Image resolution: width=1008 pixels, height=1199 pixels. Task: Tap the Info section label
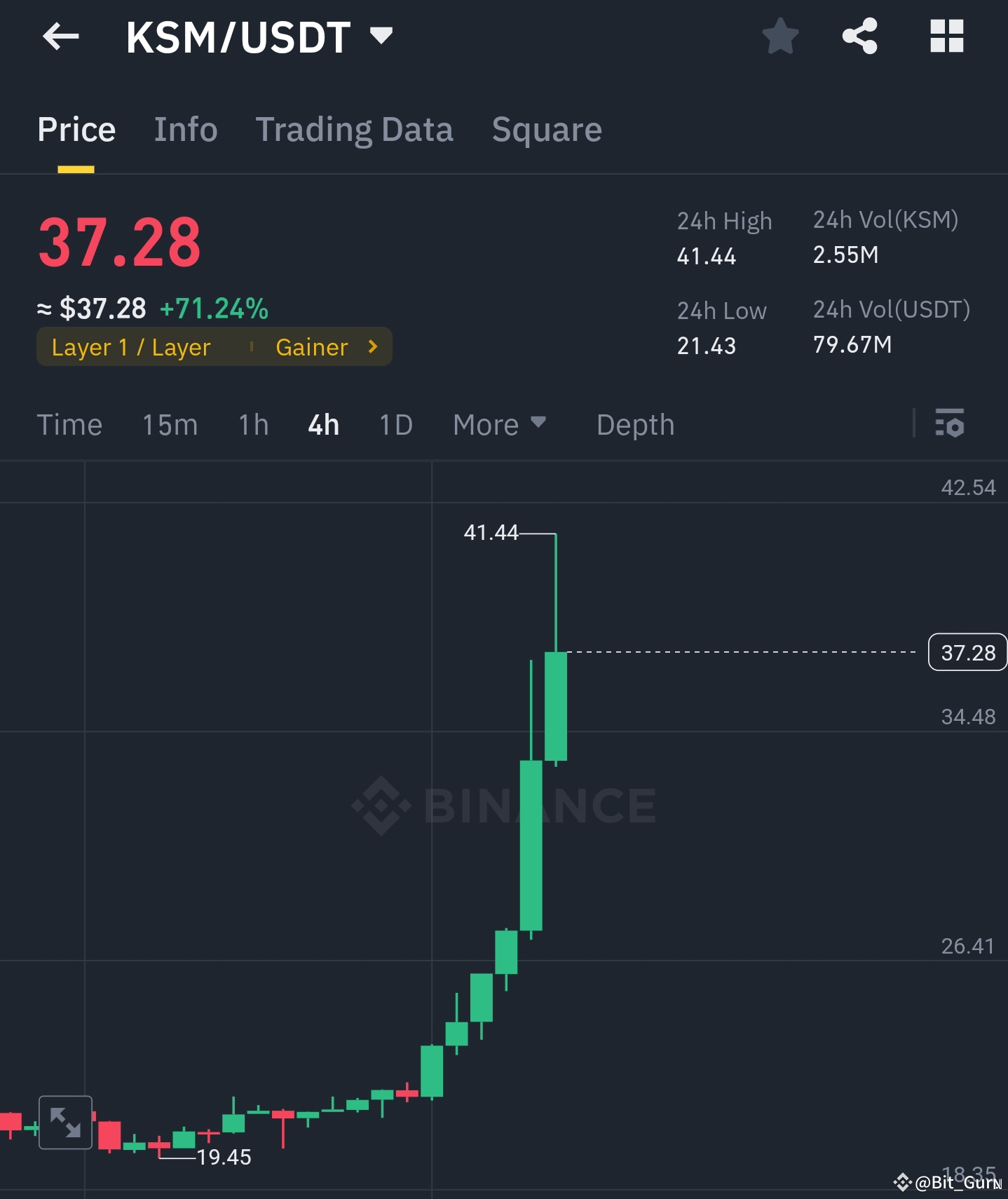[x=185, y=129]
